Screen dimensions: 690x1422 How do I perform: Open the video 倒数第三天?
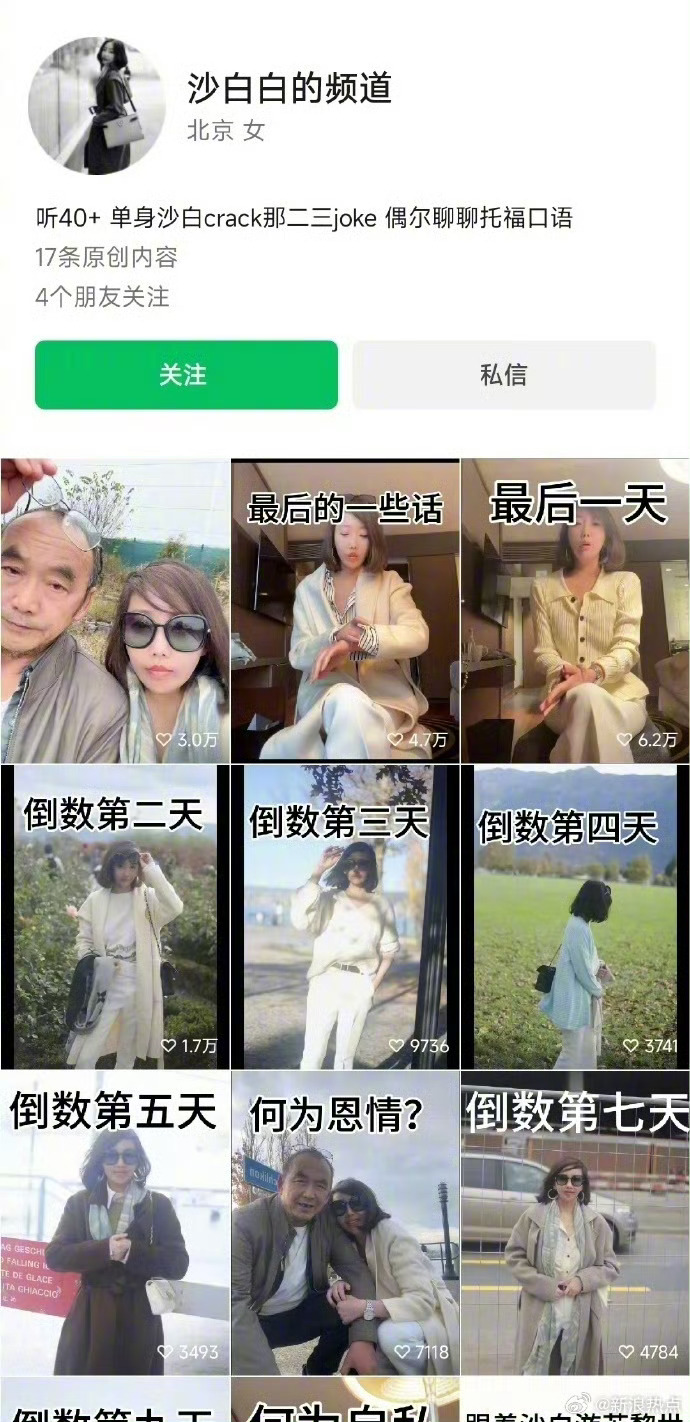(x=345, y=917)
